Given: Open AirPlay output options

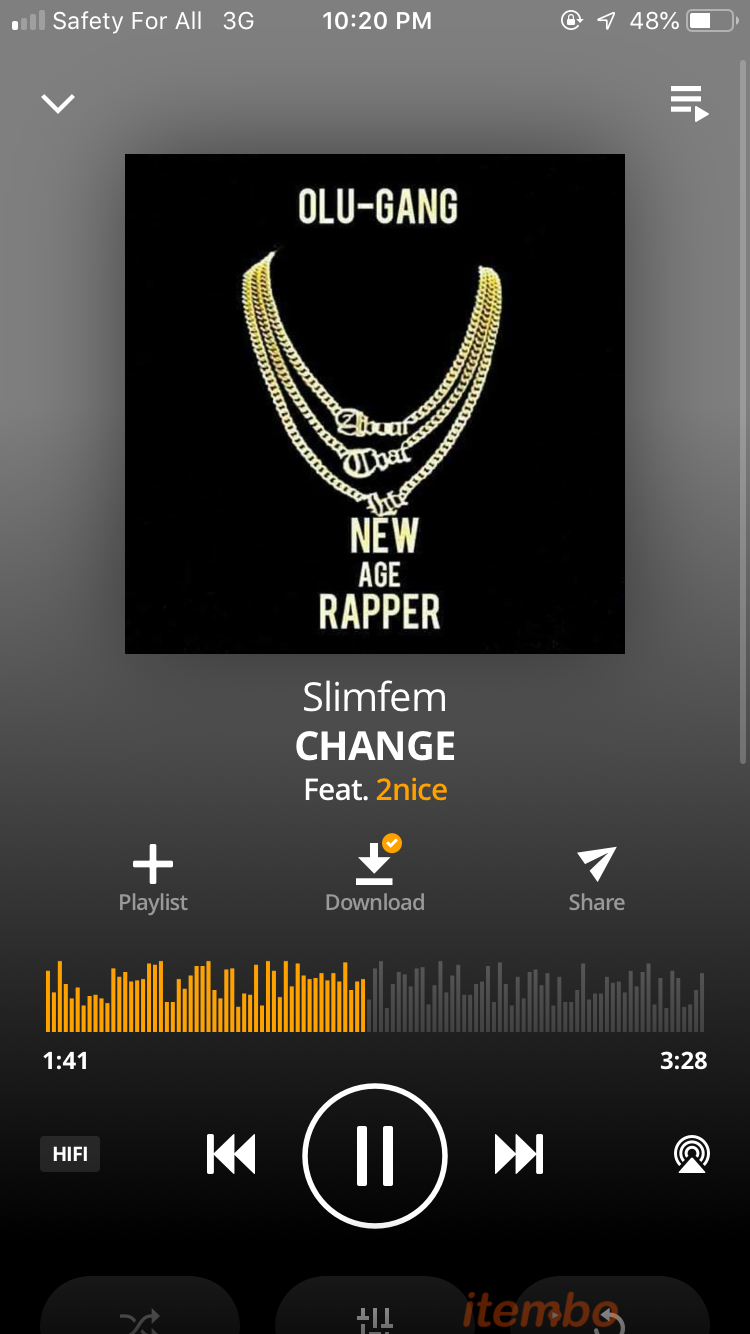Looking at the screenshot, I should pos(691,1154).
